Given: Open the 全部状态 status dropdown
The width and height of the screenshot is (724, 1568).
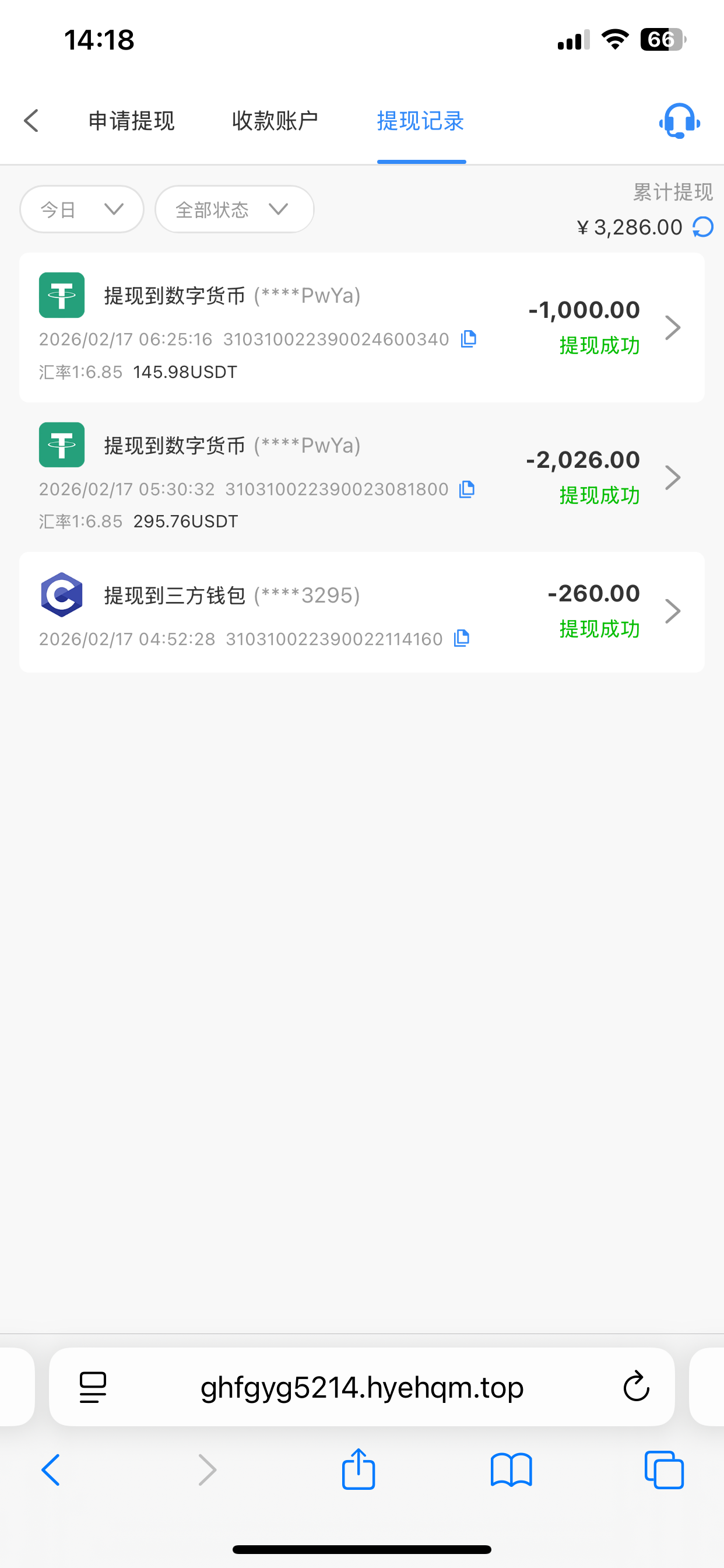Looking at the screenshot, I should (x=234, y=209).
